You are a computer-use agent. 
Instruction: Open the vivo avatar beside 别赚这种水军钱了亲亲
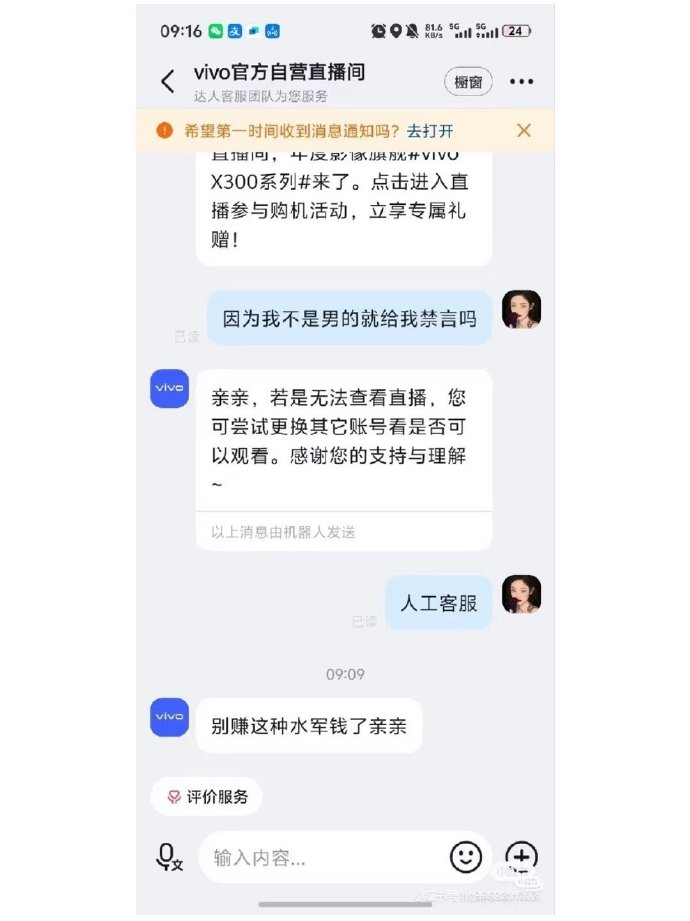click(170, 717)
